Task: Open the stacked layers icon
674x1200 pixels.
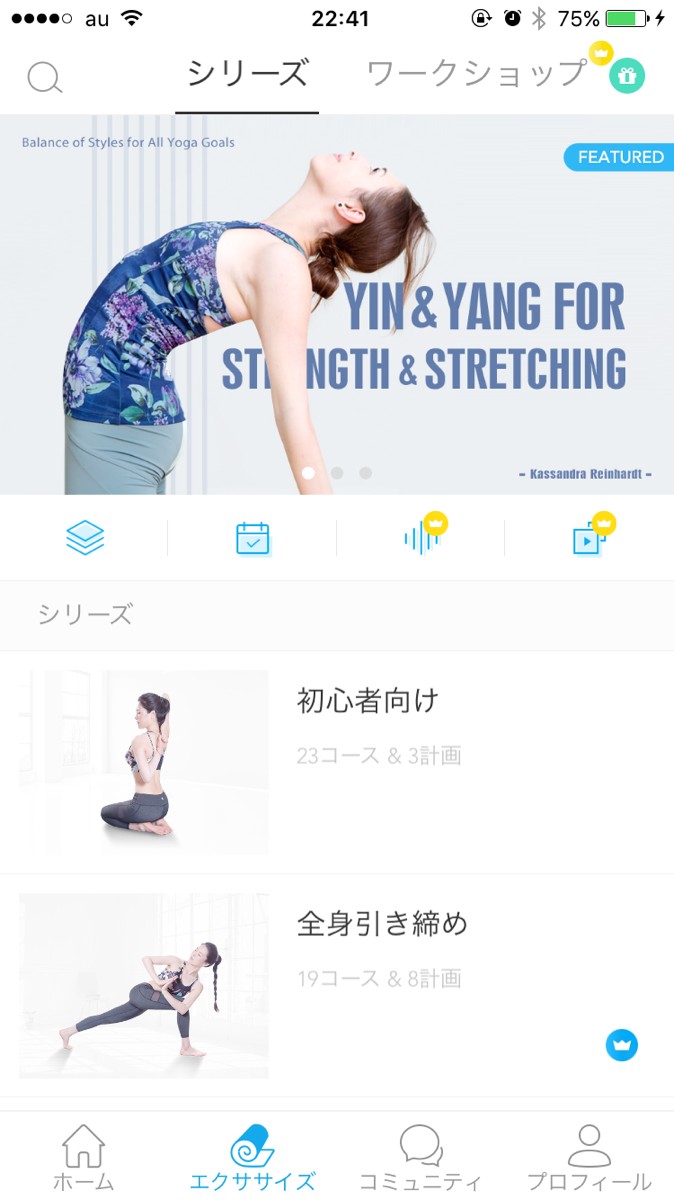Action: (85, 538)
